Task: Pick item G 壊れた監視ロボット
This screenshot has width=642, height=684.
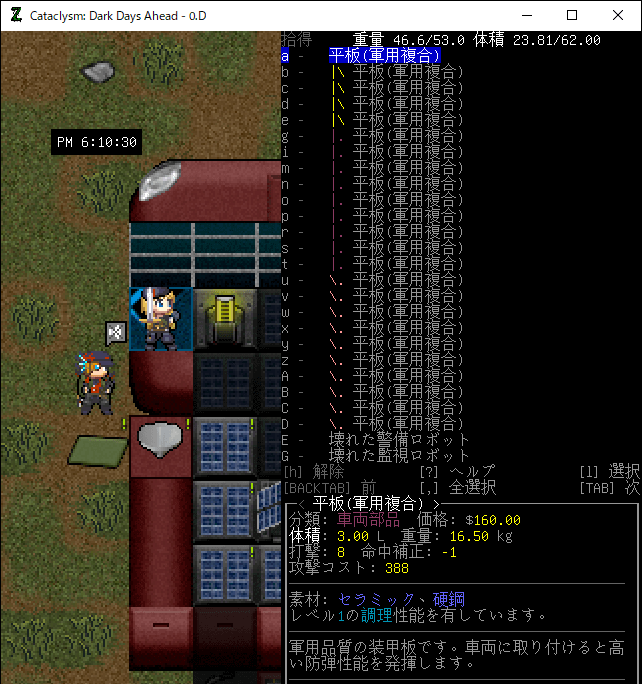Action: tap(399, 456)
